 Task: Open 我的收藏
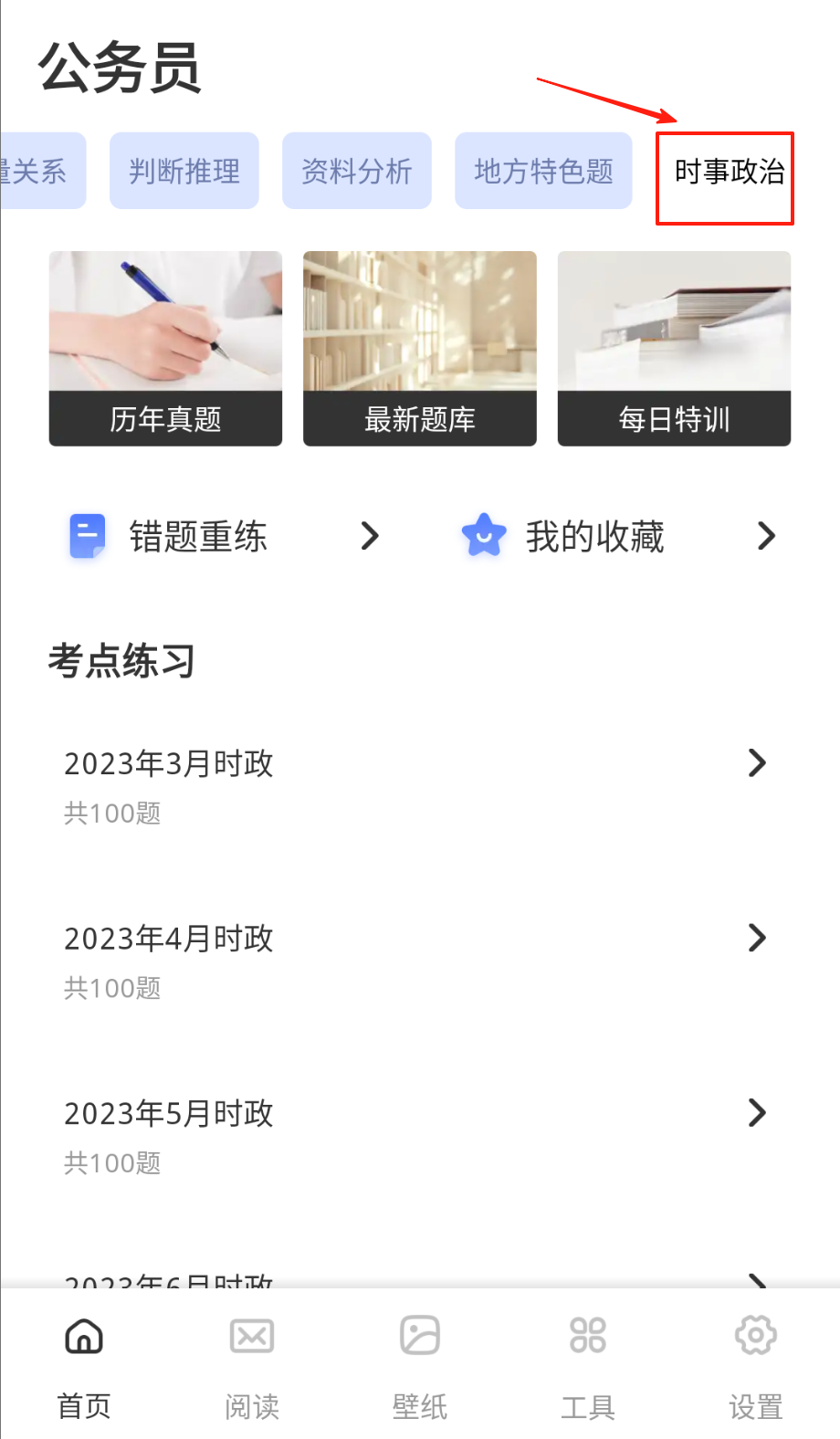[x=618, y=536]
